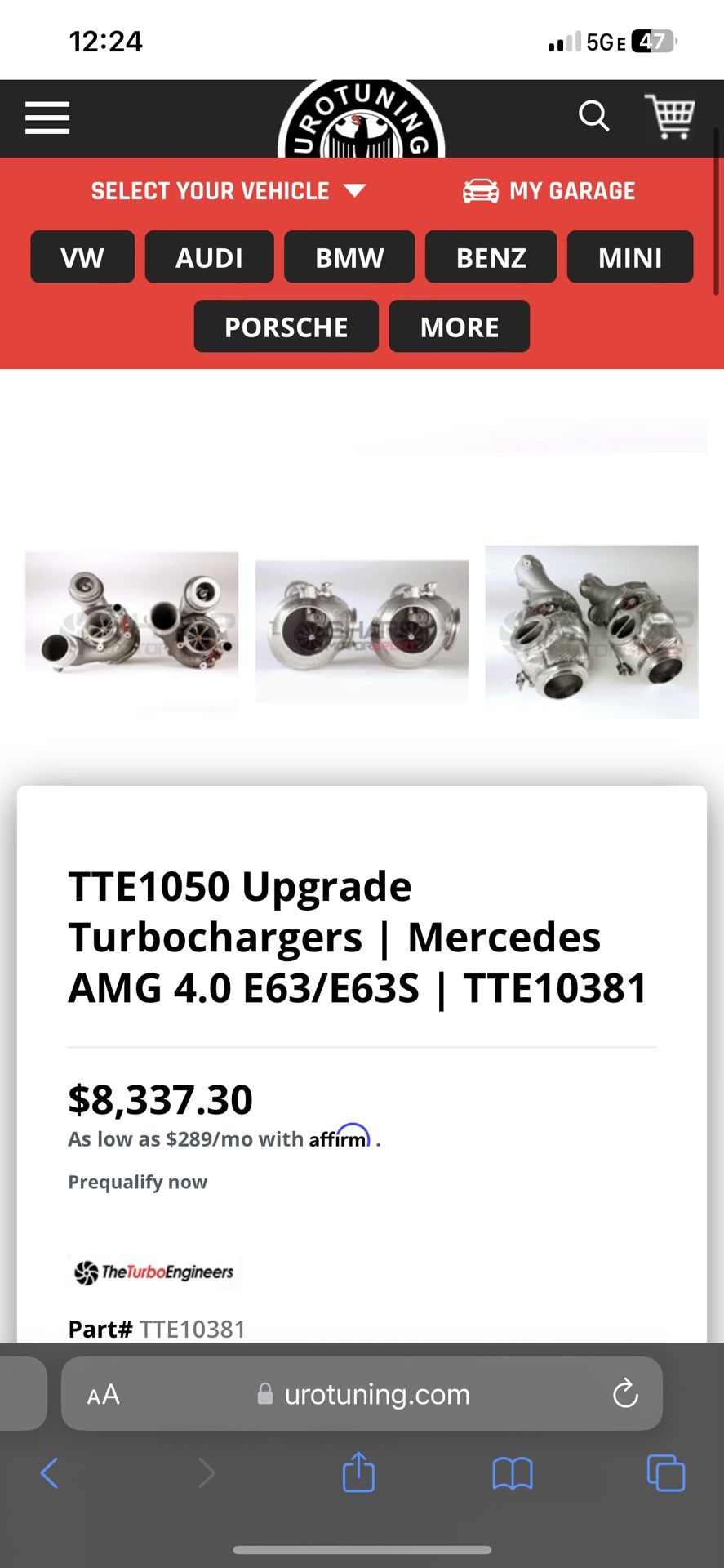The height and width of the screenshot is (1568, 724).
Task: View the third turbocharger thumbnail
Action: tap(592, 631)
